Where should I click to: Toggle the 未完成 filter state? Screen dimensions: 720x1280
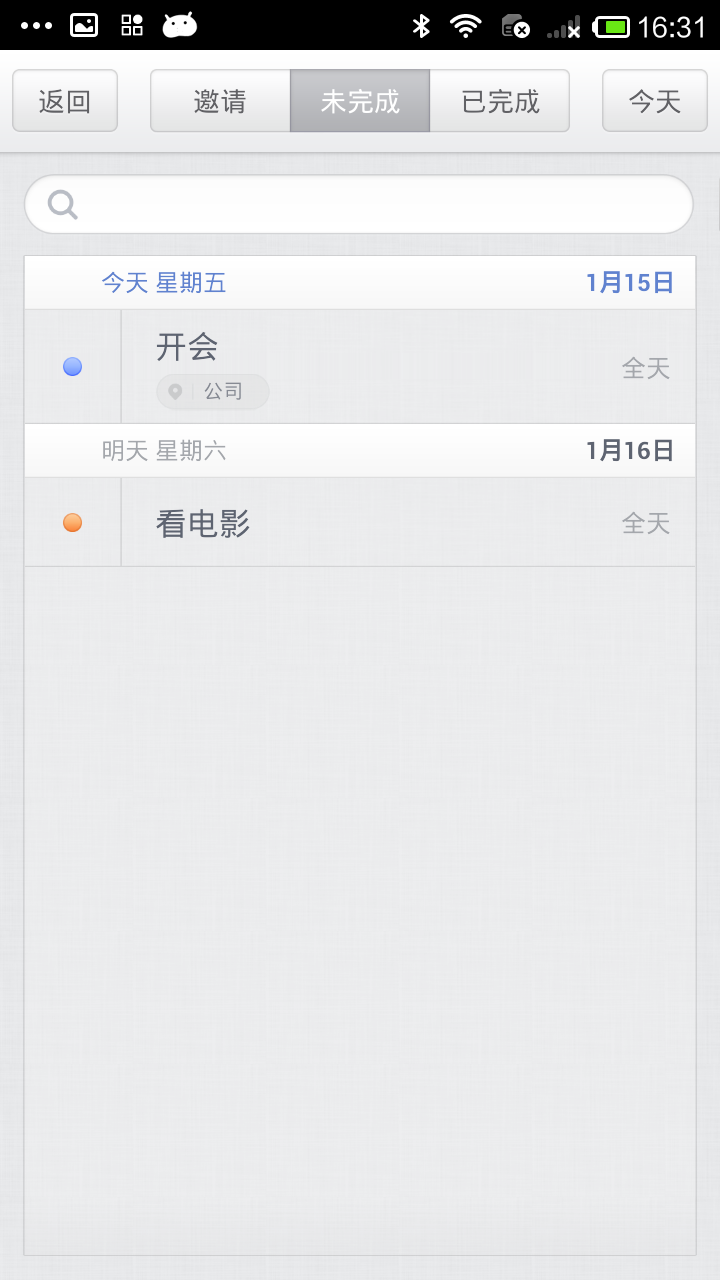pos(360,100)
